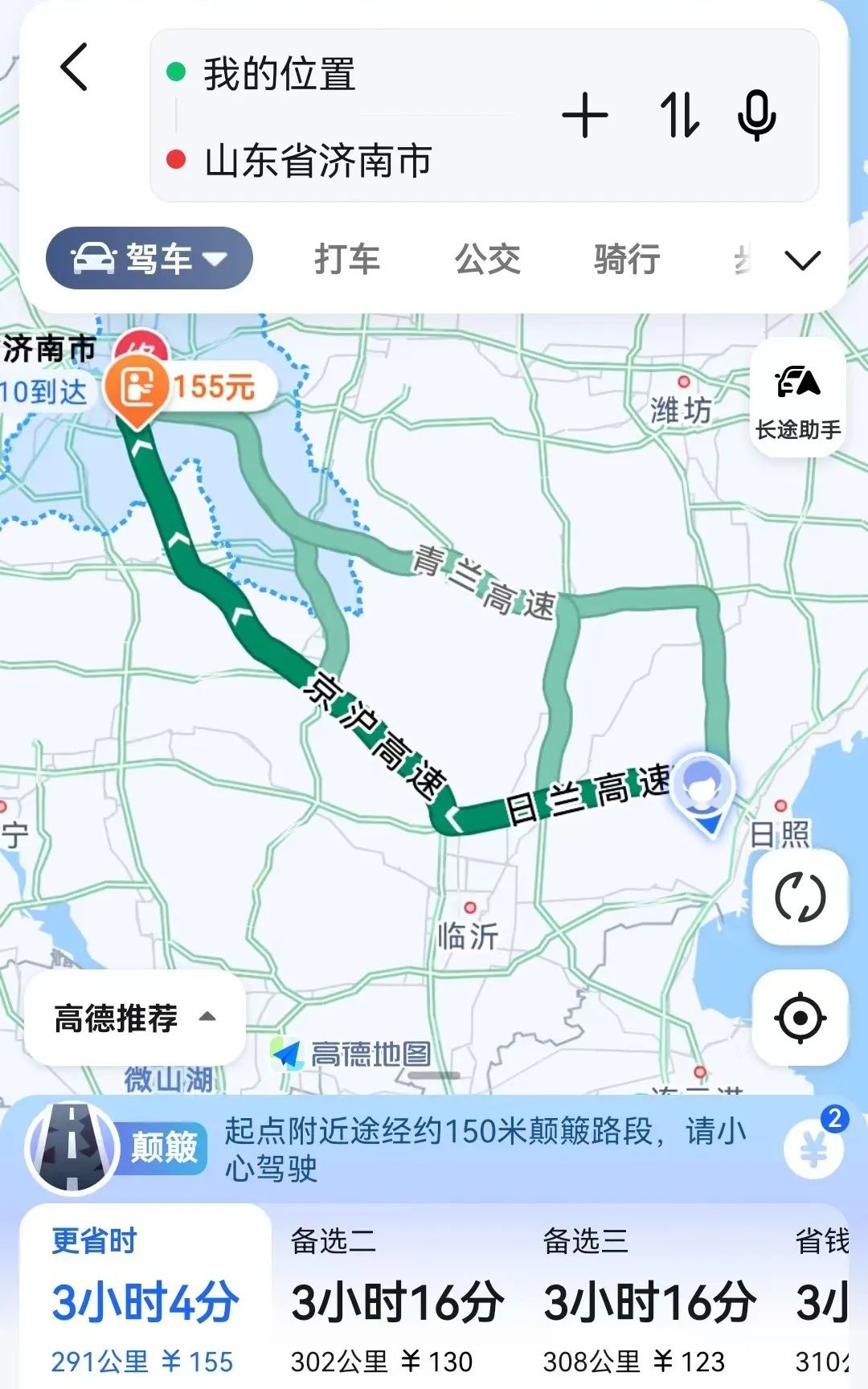The image size is (868, 1389).
Task: Expand more travel modes chevron
Action: click(802, 260)
